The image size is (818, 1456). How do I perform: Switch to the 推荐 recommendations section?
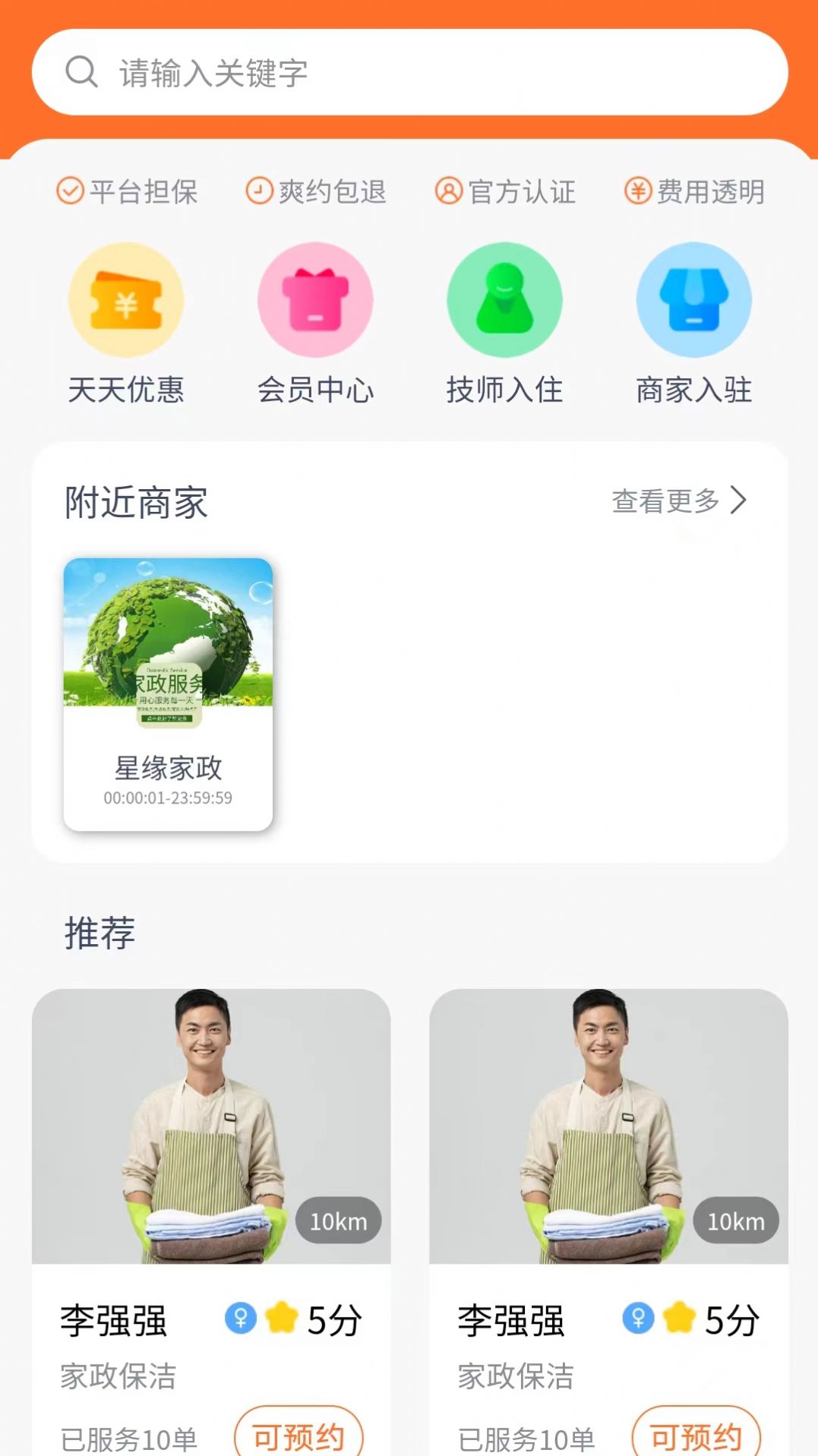pyautogui.click(x=99, y=933)
